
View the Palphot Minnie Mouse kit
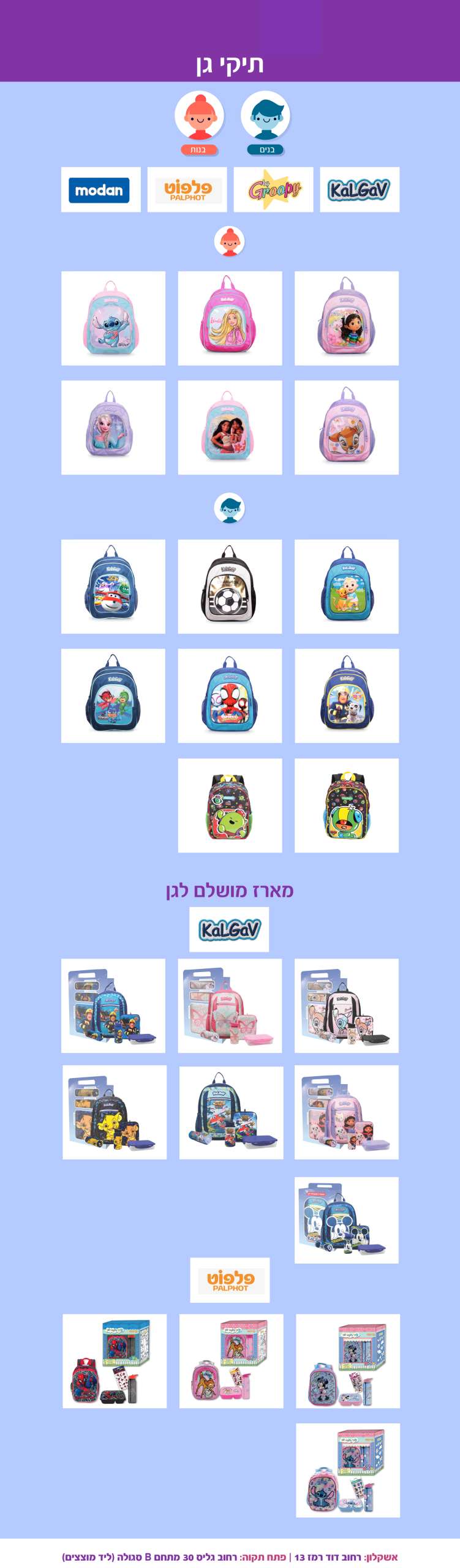pyautogui.click(x=348, y=1361)
